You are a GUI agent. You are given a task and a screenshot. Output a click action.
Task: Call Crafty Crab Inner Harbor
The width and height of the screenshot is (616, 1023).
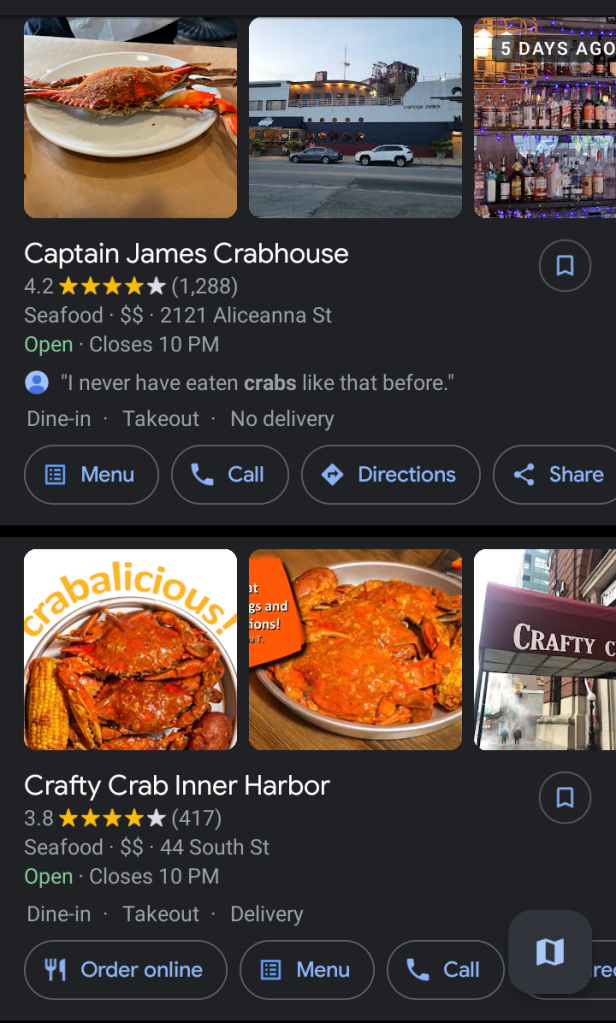445,969
